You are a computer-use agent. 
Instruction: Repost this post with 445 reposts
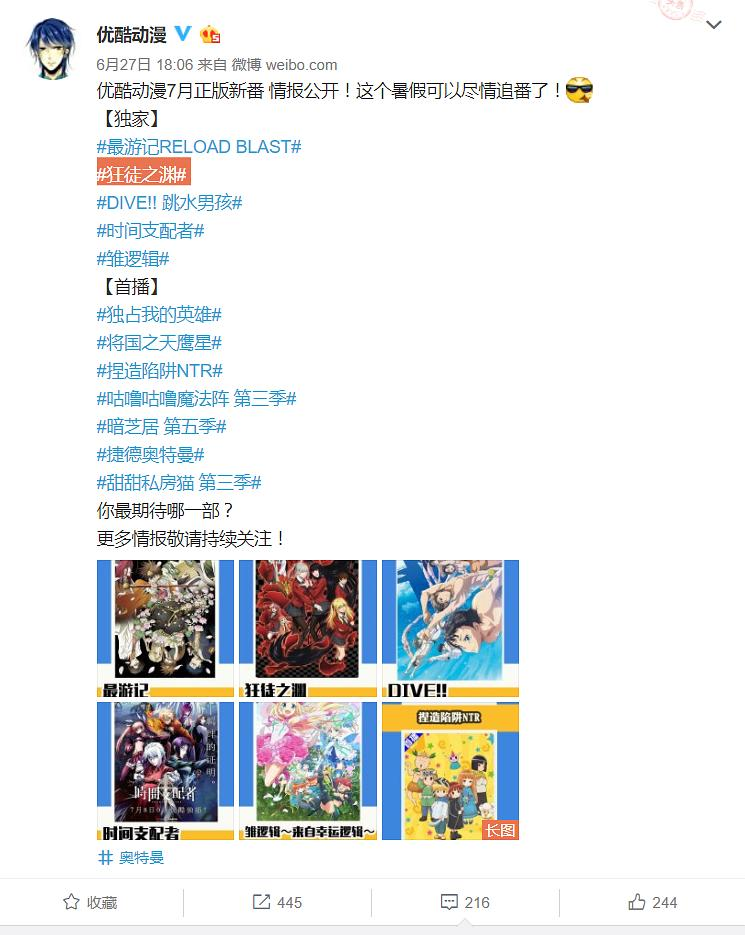[277, 902]
